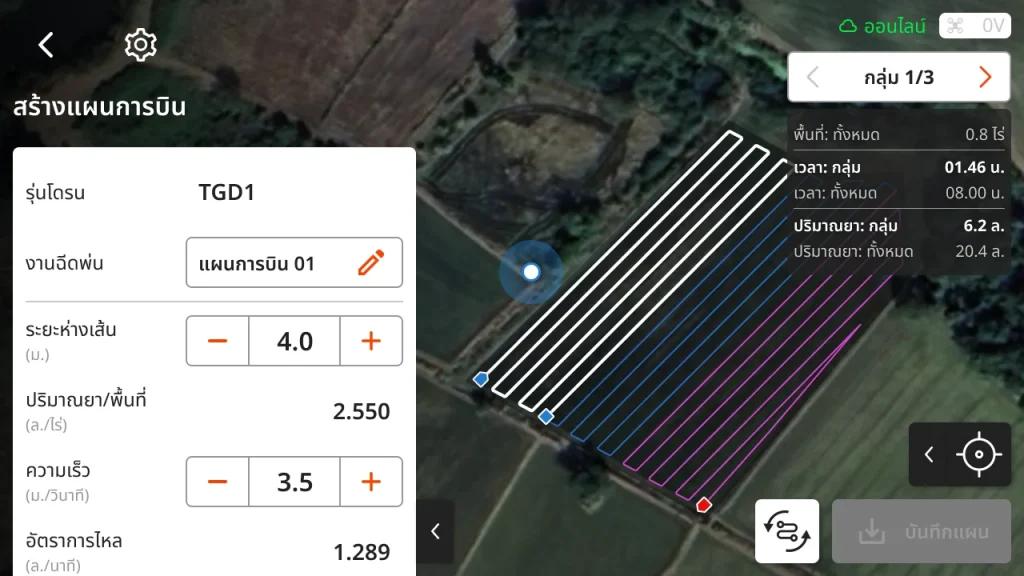Open the settings gear
The image size is (1024, 576).
(x=140, y=45)
